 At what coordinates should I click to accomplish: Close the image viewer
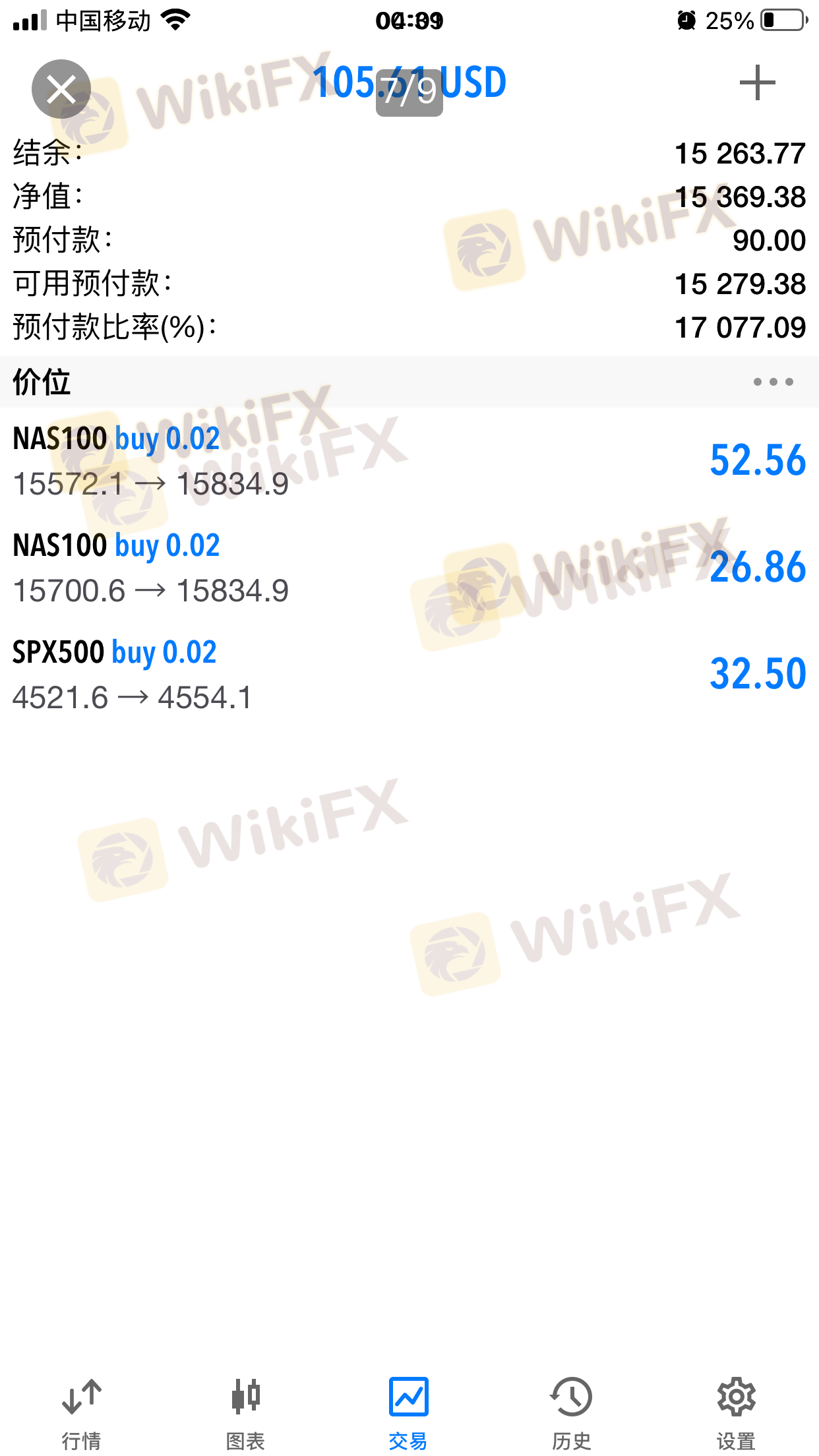(61, 89)
